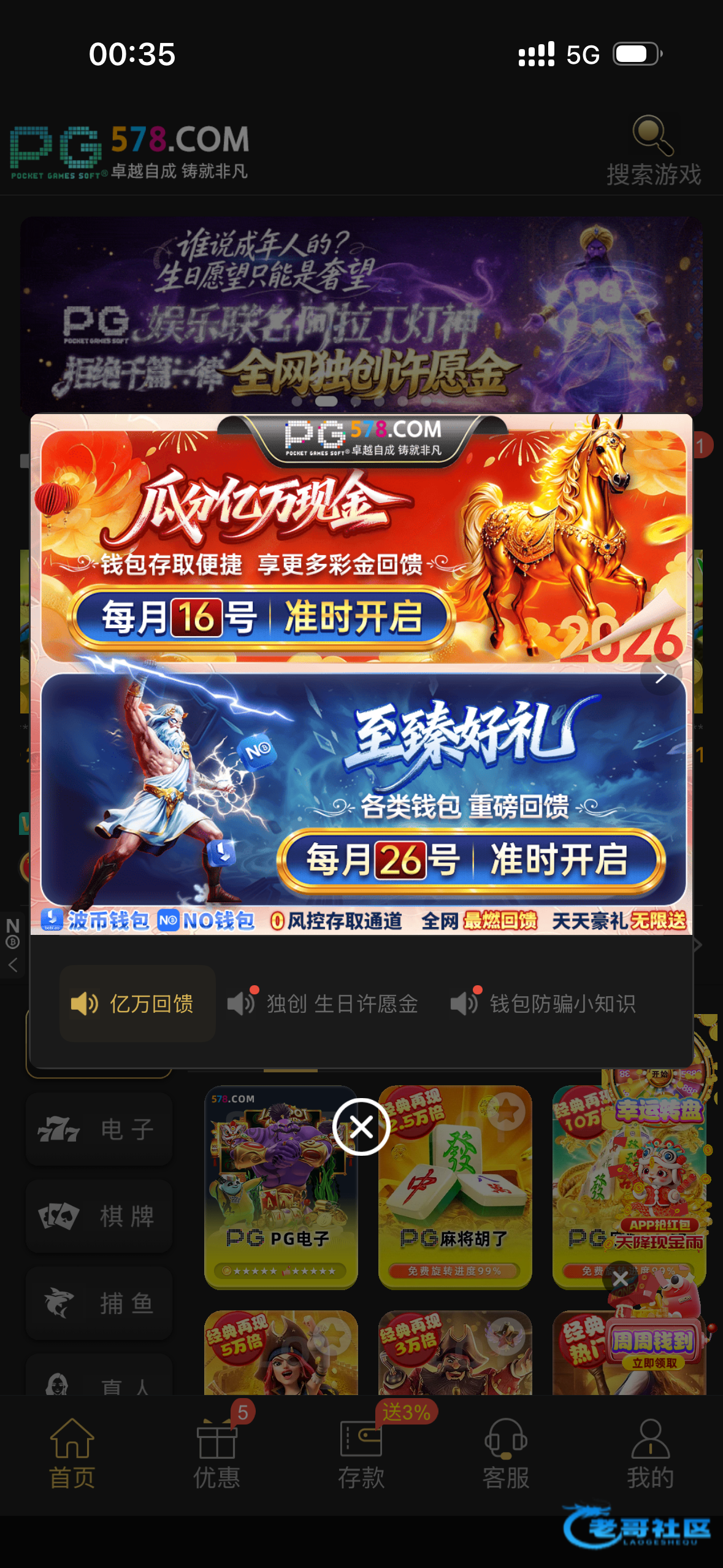Go to the 首页 home tab

pos(72,1454)
